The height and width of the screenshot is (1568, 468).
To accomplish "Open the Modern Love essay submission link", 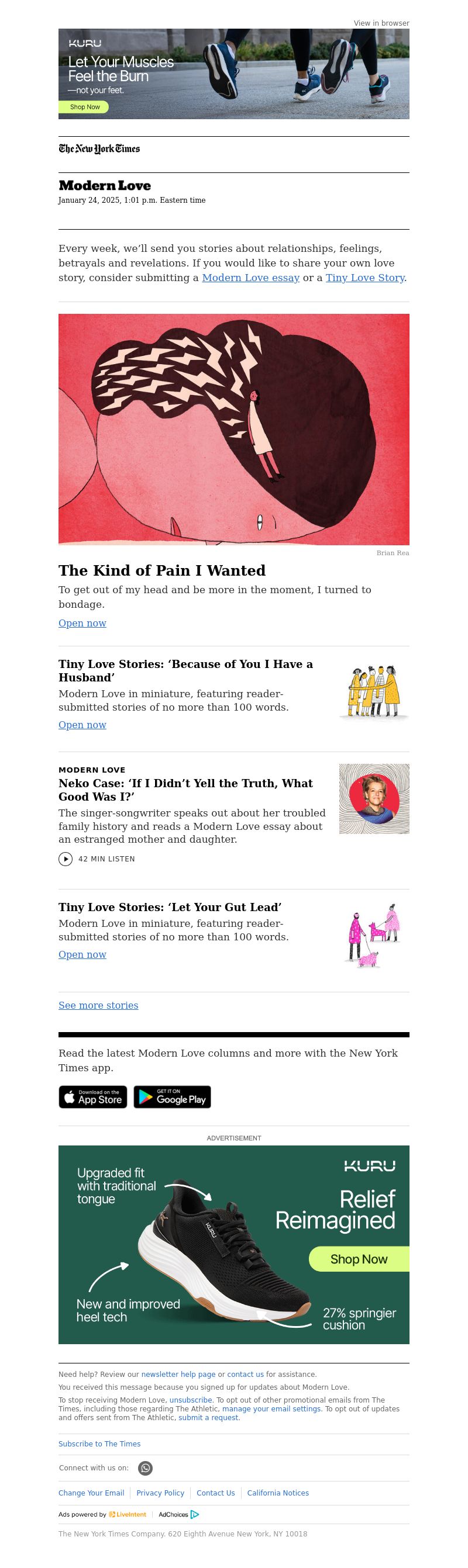I will (x=250, y=278).
